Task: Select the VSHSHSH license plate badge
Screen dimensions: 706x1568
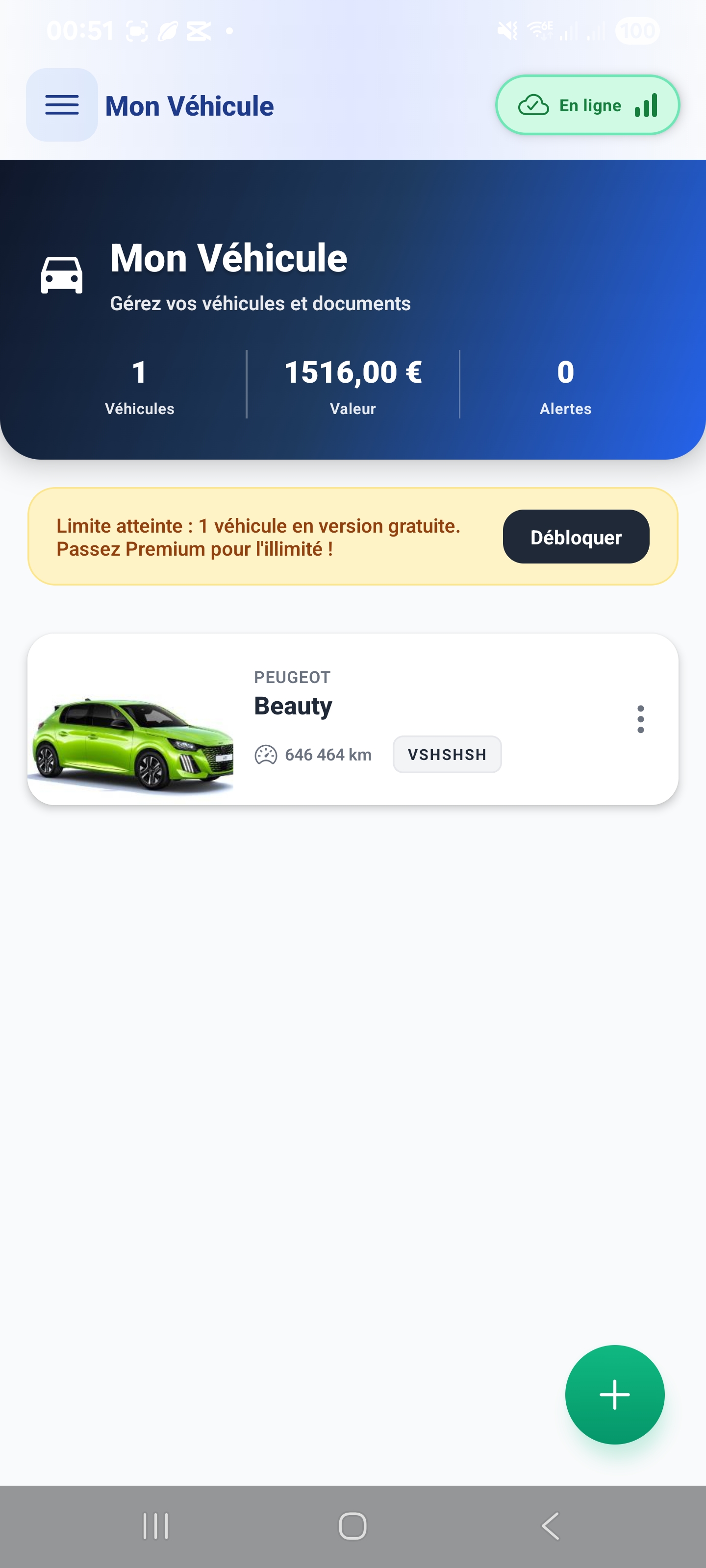Action: [x=447, y=754]
